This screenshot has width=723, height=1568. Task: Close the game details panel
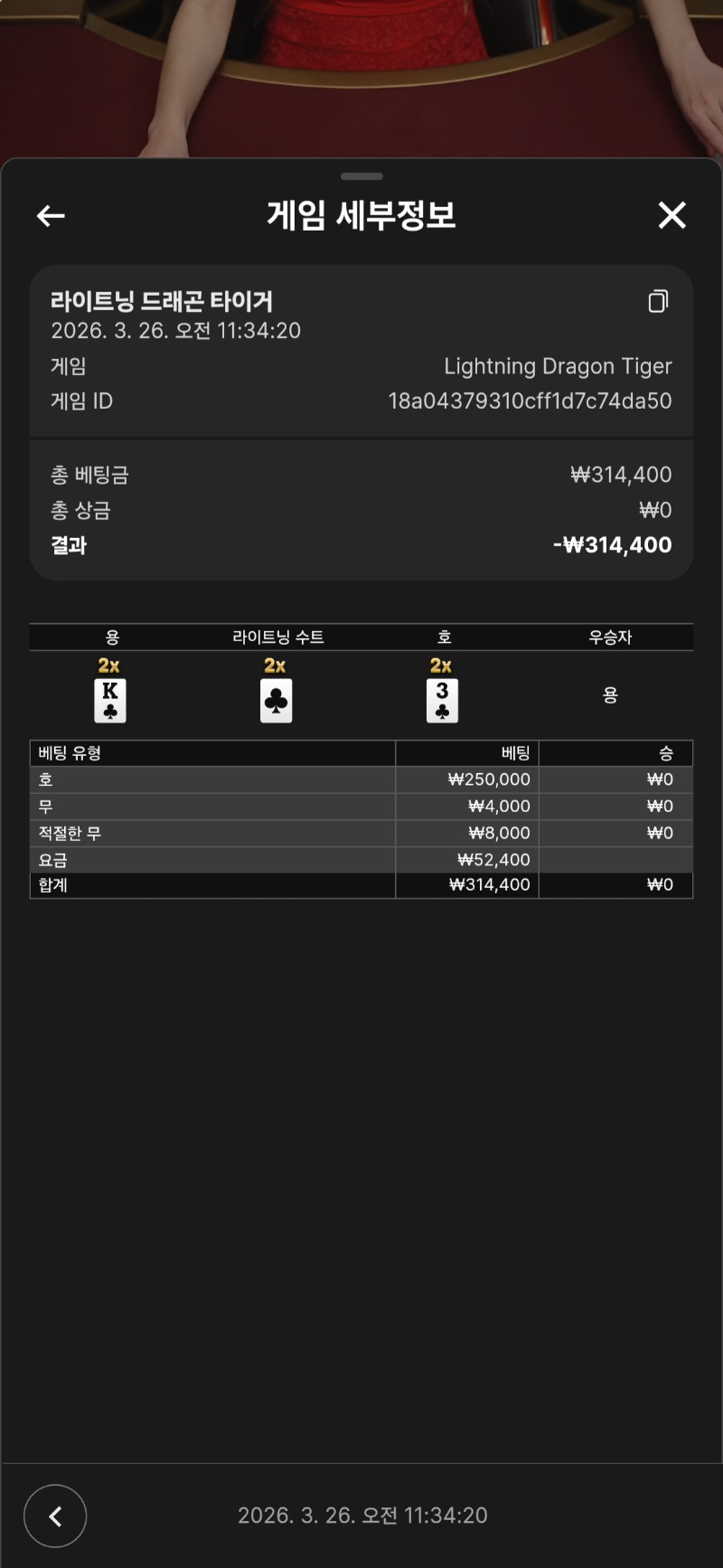(x=671, y=215)
